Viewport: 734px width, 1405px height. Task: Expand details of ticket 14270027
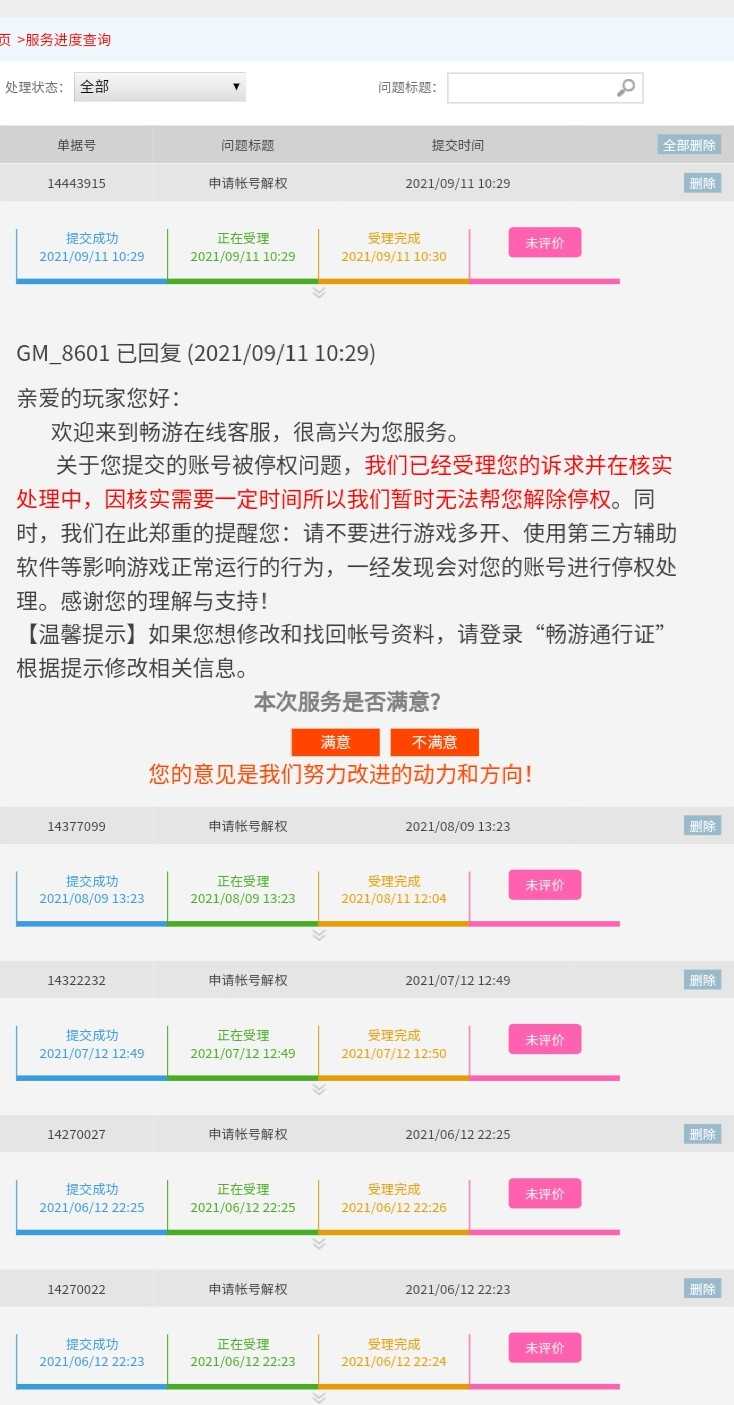tap(319, 1243)
